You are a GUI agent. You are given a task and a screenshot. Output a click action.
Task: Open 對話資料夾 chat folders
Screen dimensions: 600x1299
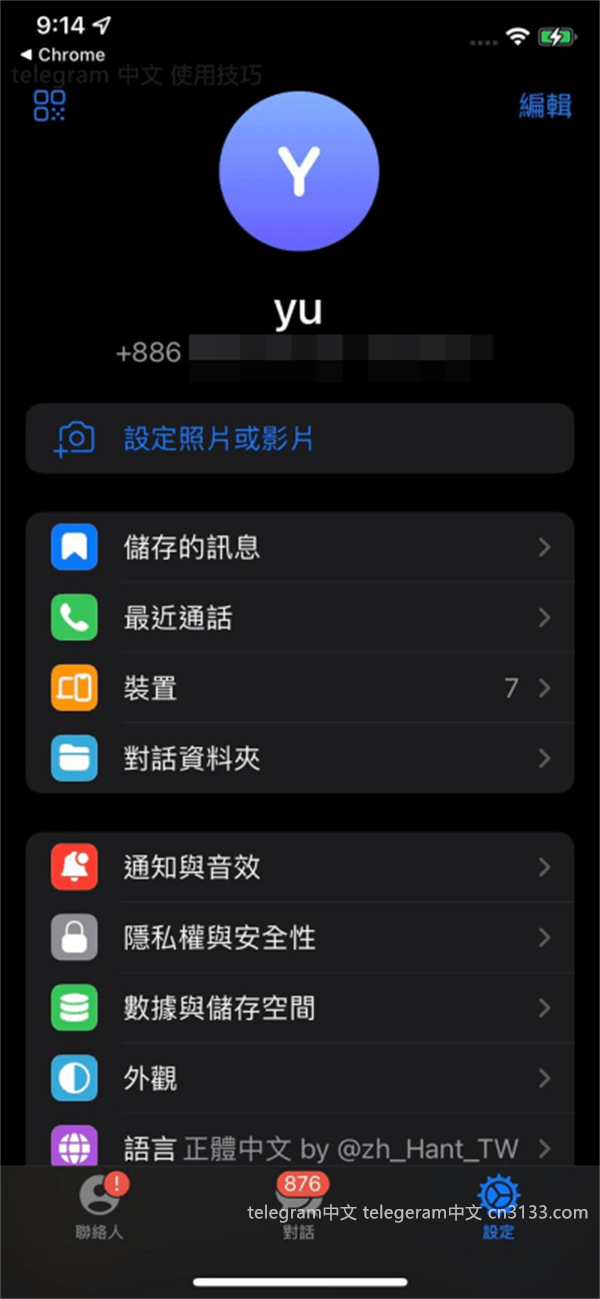299,758
